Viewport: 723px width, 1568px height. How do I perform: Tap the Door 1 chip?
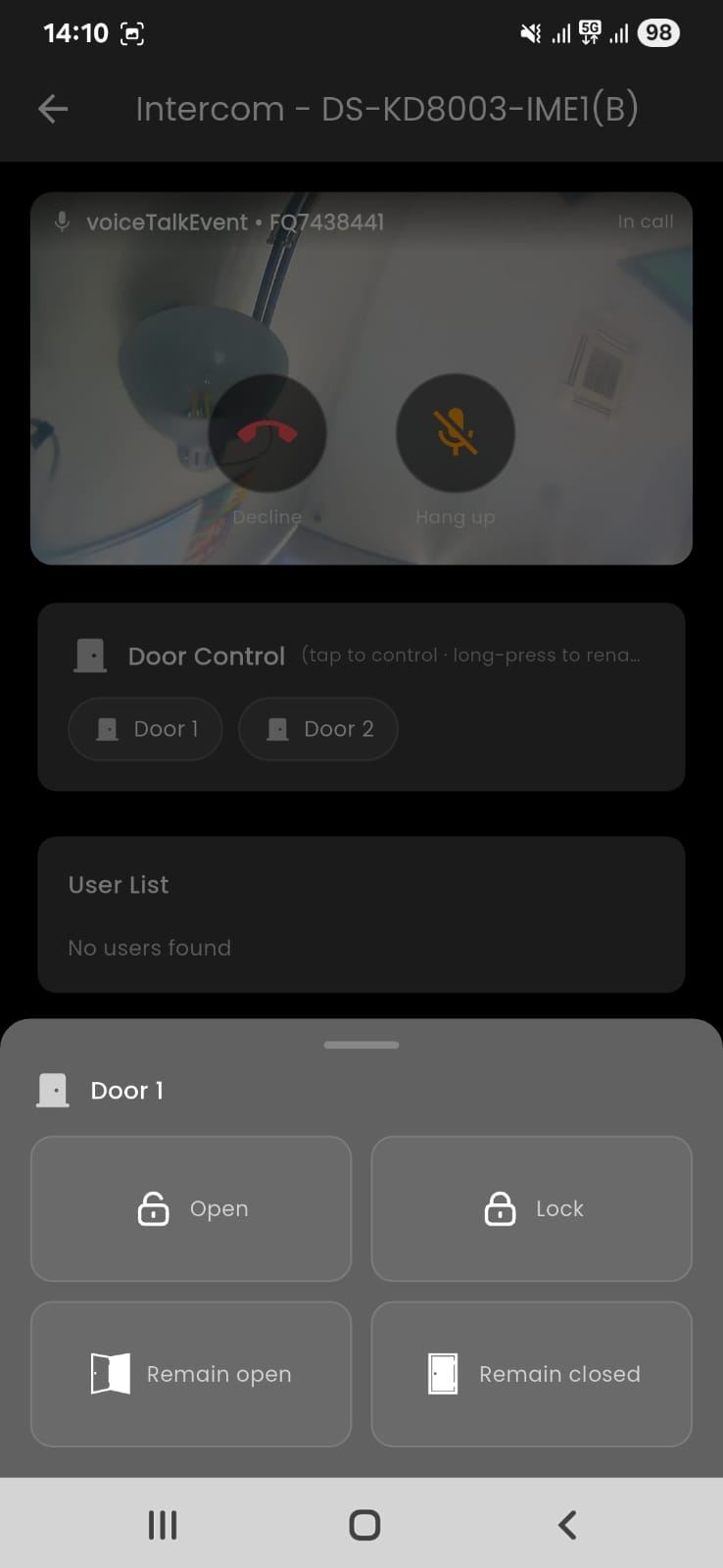(x=146, y=729)
